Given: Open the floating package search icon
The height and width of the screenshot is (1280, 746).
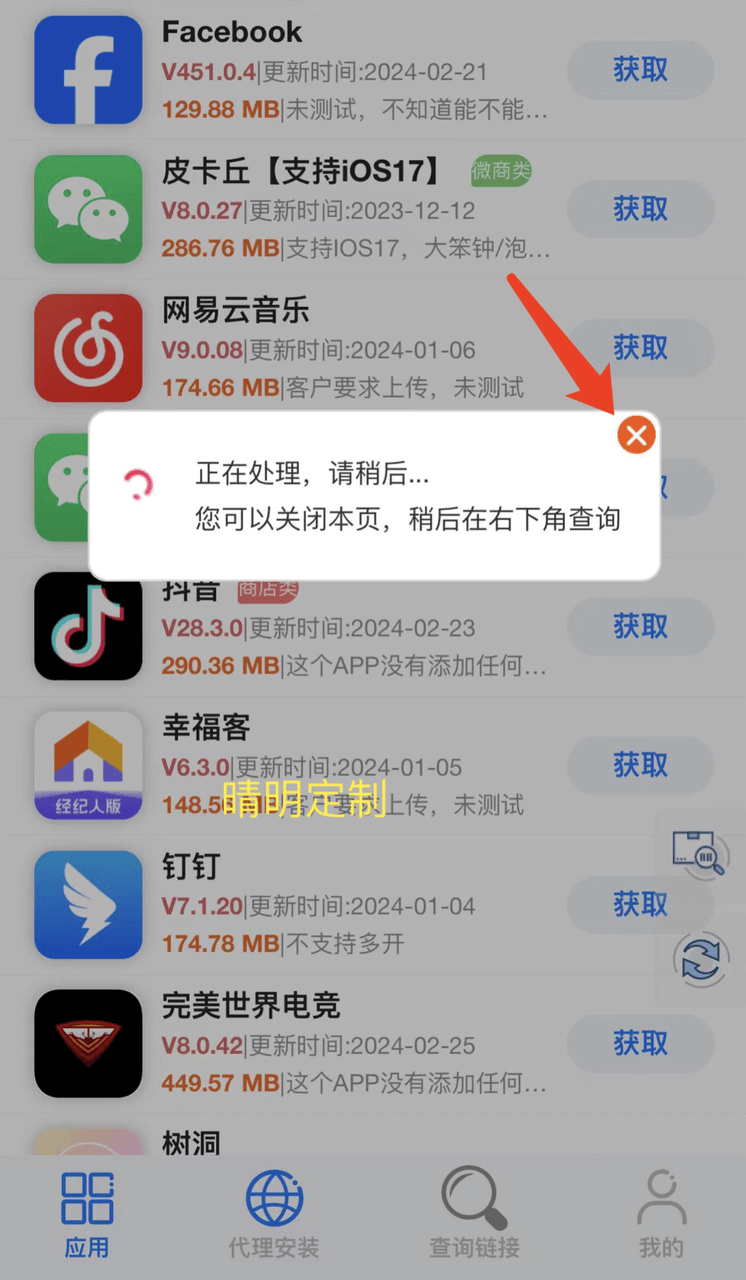Looking at the screenshot, I should 699,853.
